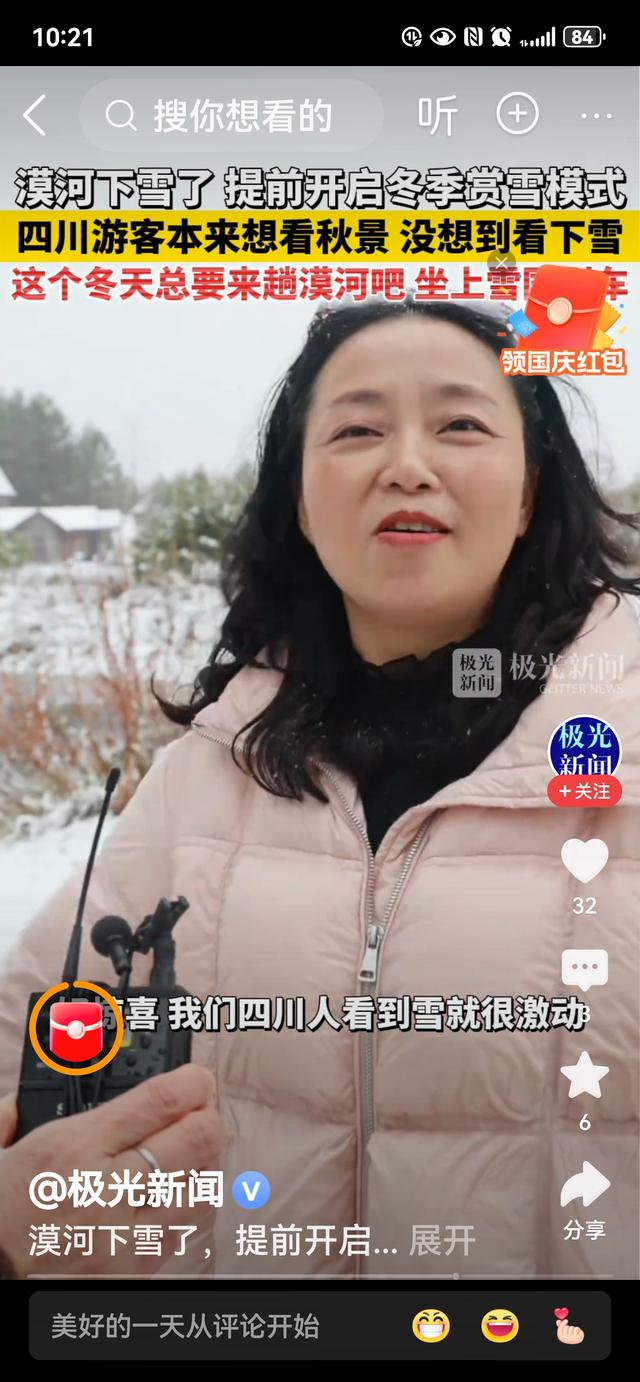Open the plus create icon

coord(517,115)
